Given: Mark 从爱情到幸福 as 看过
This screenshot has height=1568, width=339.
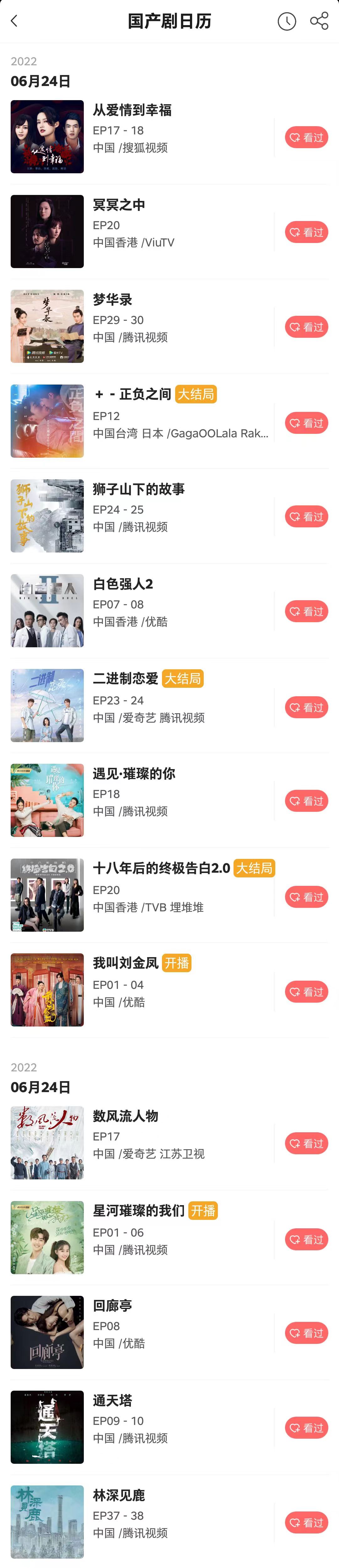Looking at the screenshot, I should tap(306, 137).
